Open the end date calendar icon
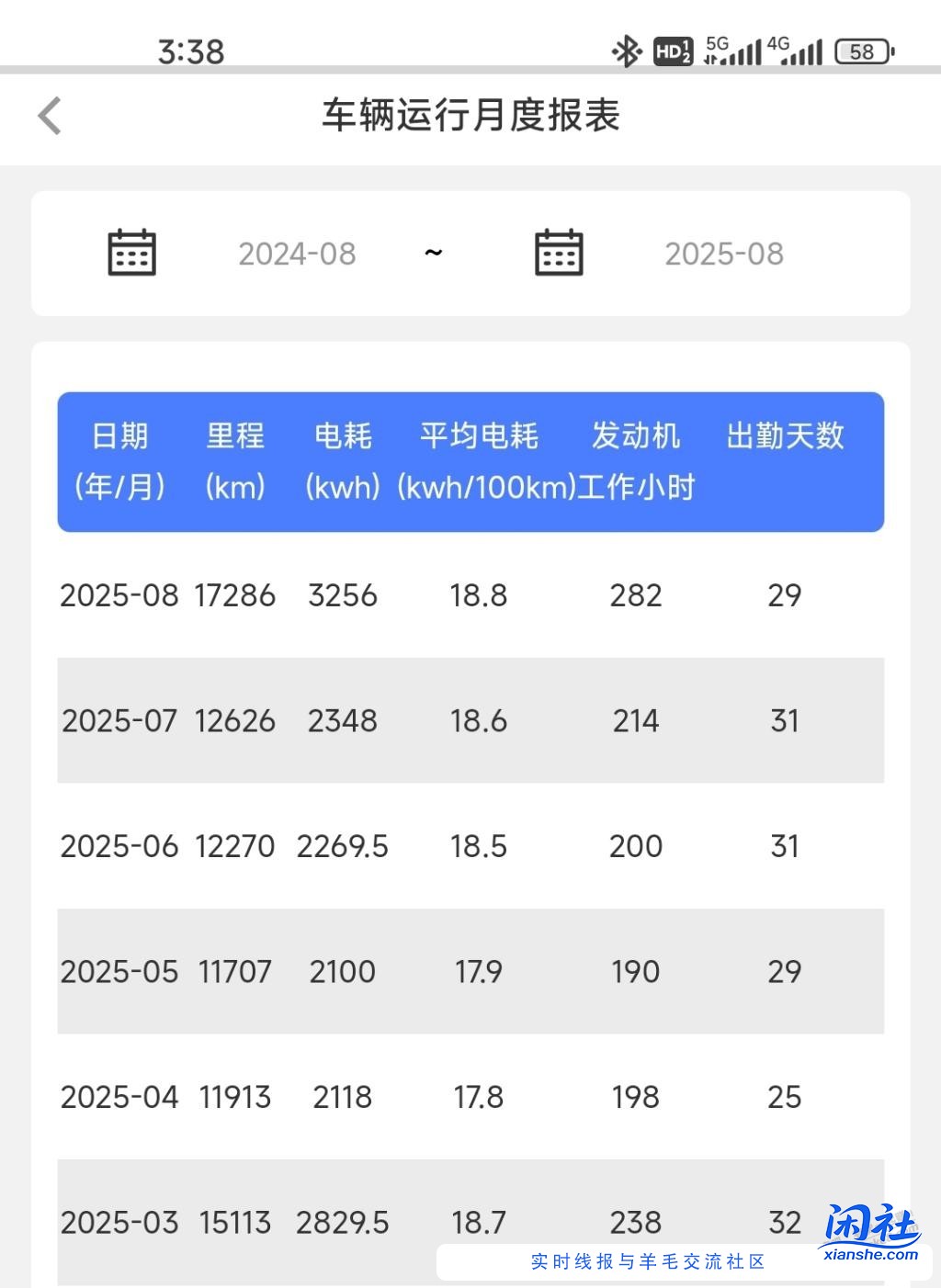Viewport: 941px width, 1288px height. point(559,254)
